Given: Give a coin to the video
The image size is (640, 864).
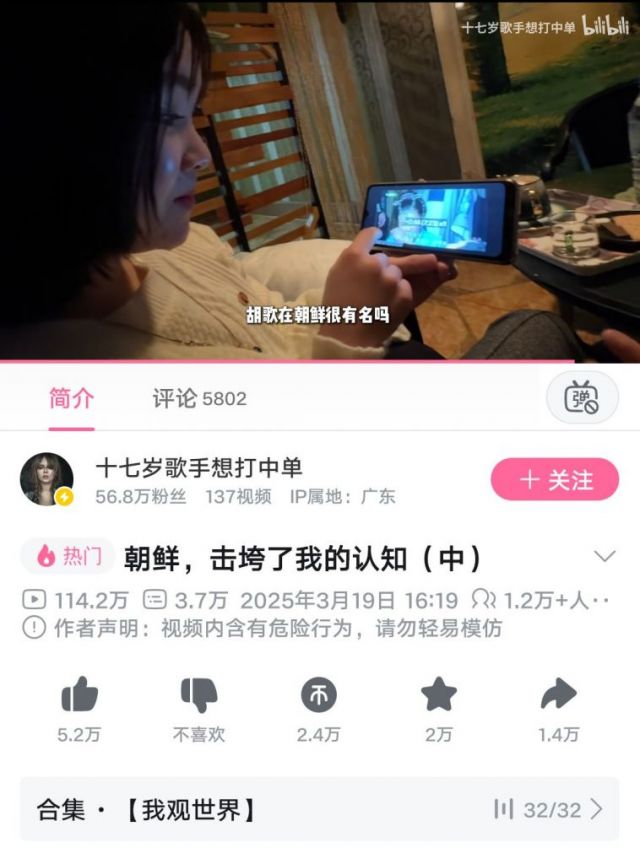Looking at the screenshot, I should (x=318, y=695).
